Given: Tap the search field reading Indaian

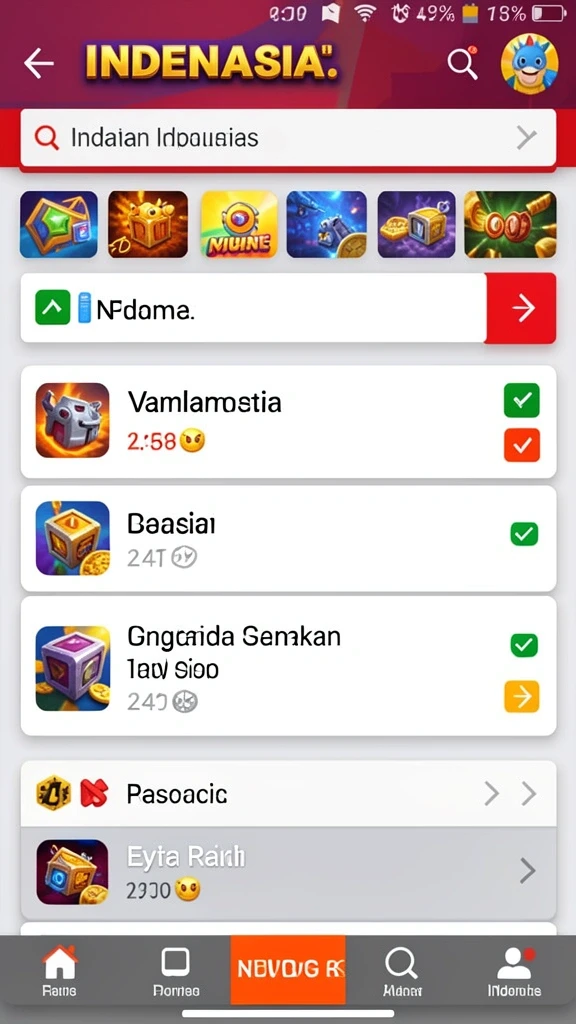Looking at the screenshot, I should coord(288,138).
